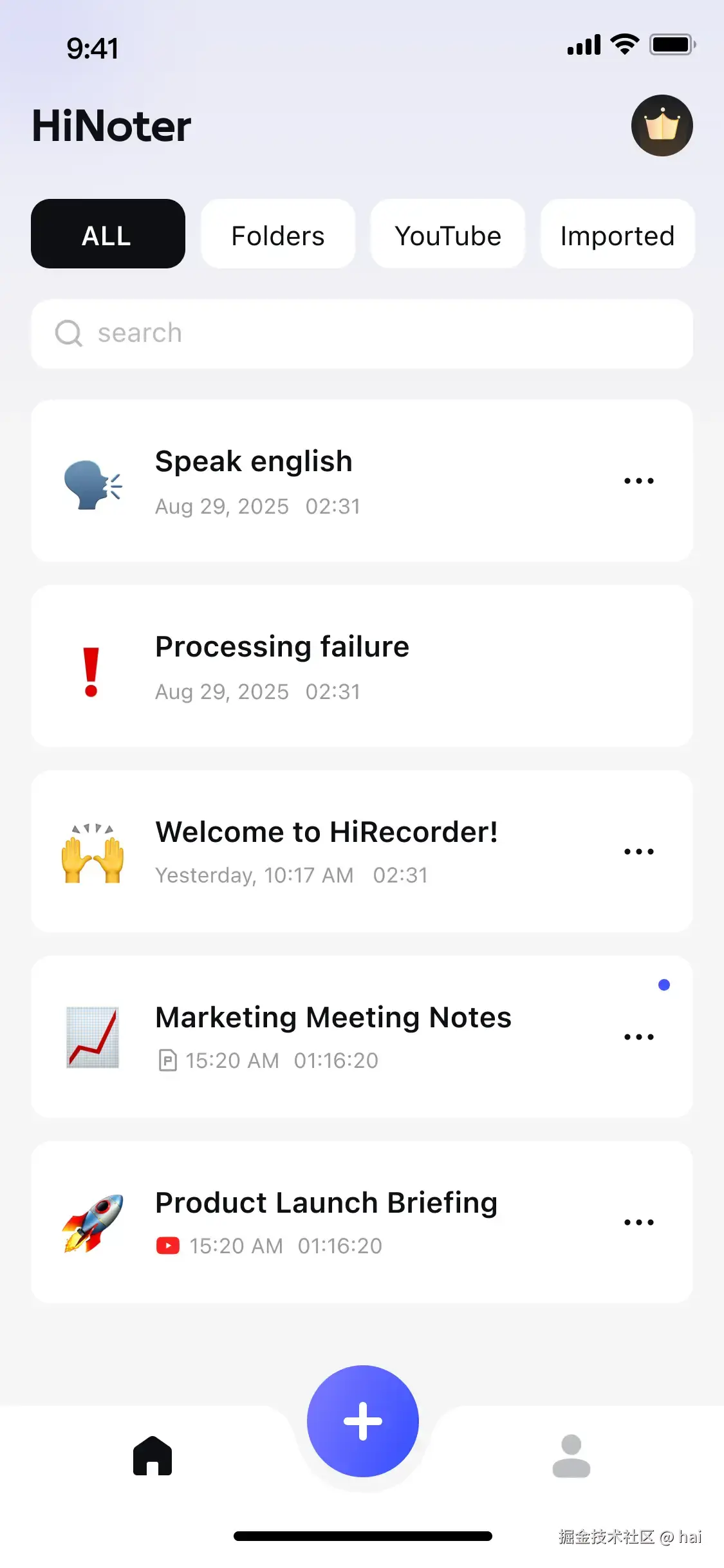Open more options for Speak english
Image resolution: width=724 pixels, height=1568 pixels.
pos(638,481)
